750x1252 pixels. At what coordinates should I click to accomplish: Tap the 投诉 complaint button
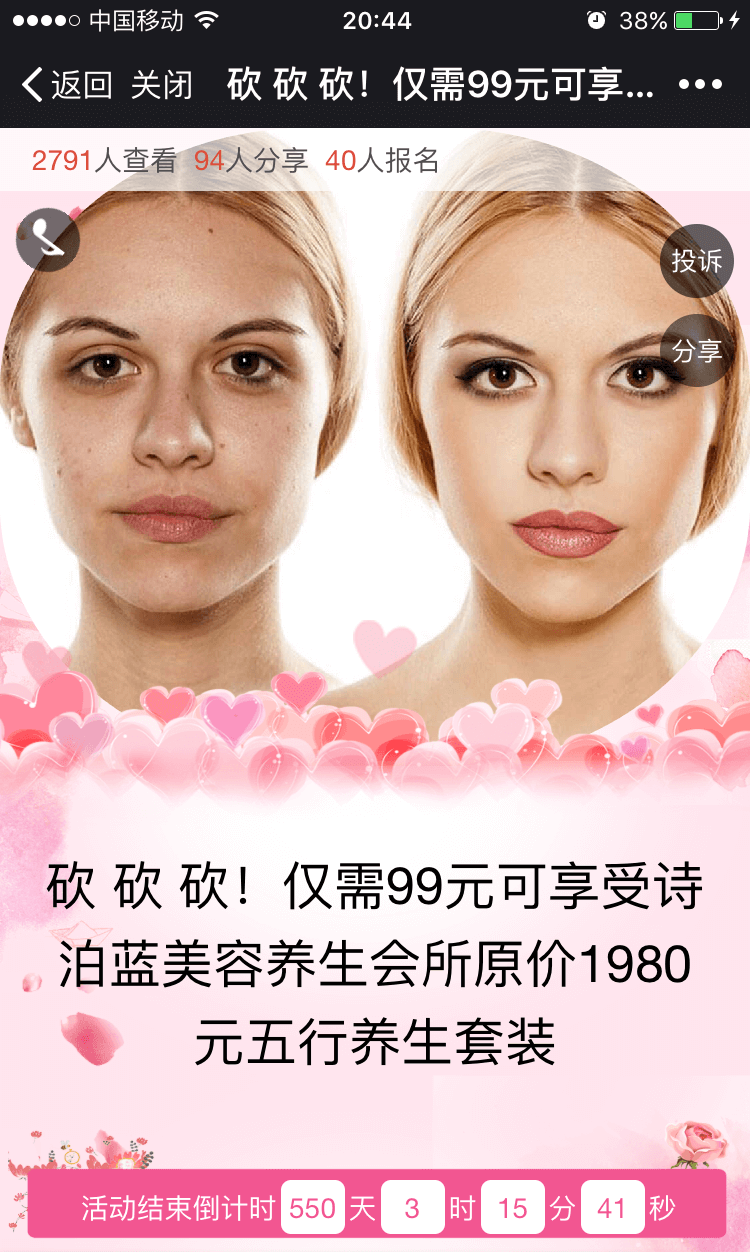click(x=696, y=261)
